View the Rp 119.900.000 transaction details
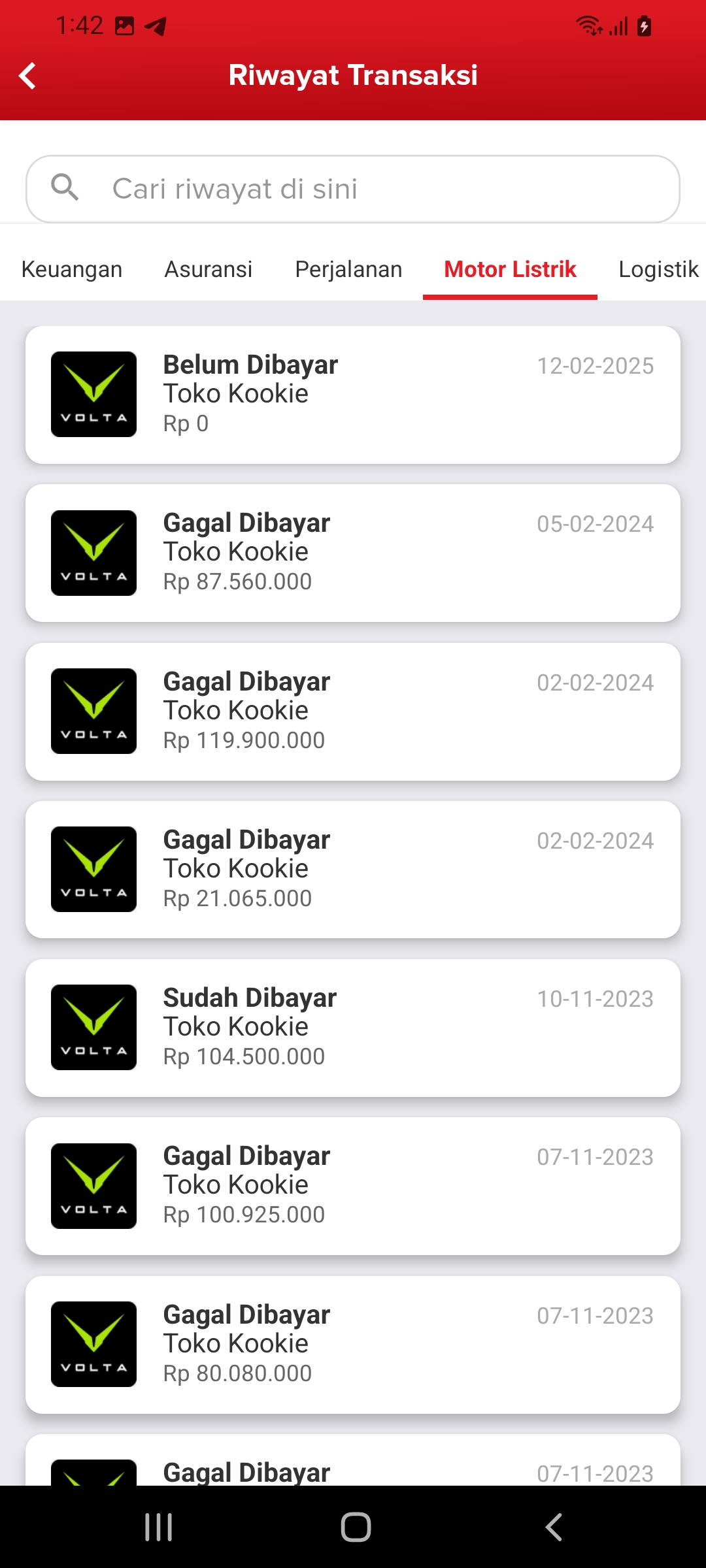This screenshot has height=1568, width=706. pos(353,711)
